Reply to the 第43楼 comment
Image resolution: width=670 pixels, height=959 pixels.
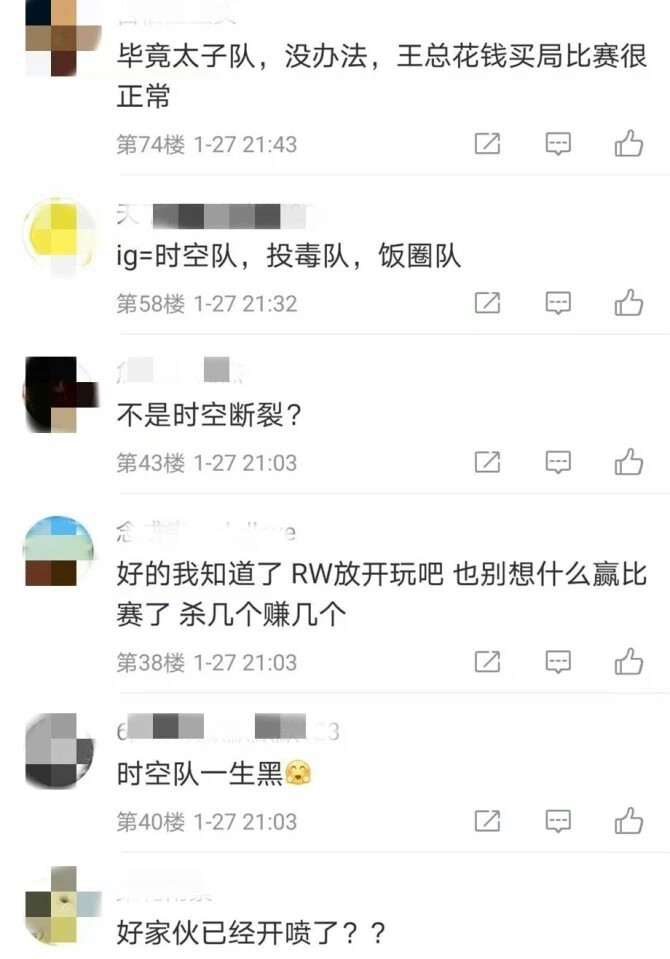558,462
